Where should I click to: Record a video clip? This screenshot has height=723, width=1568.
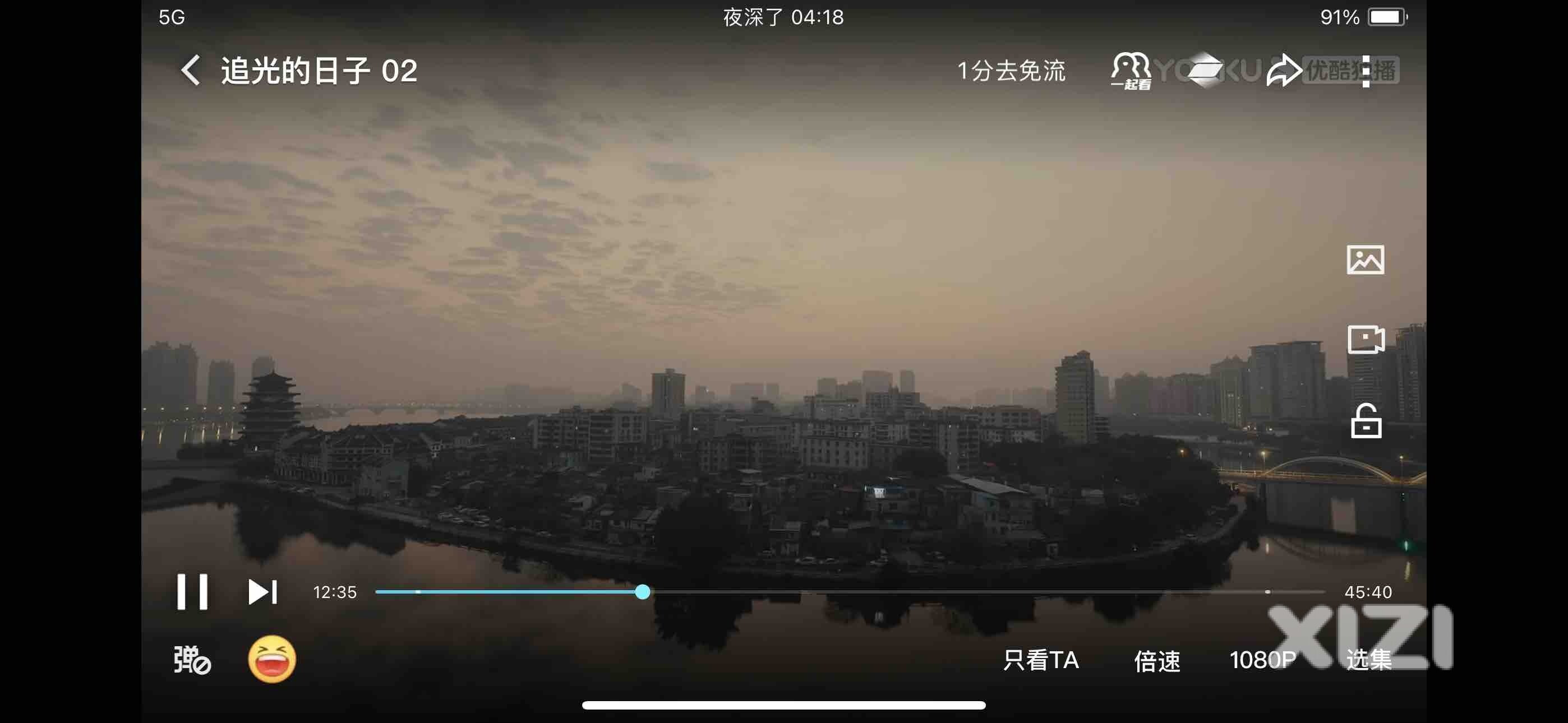click(1366, 340)
